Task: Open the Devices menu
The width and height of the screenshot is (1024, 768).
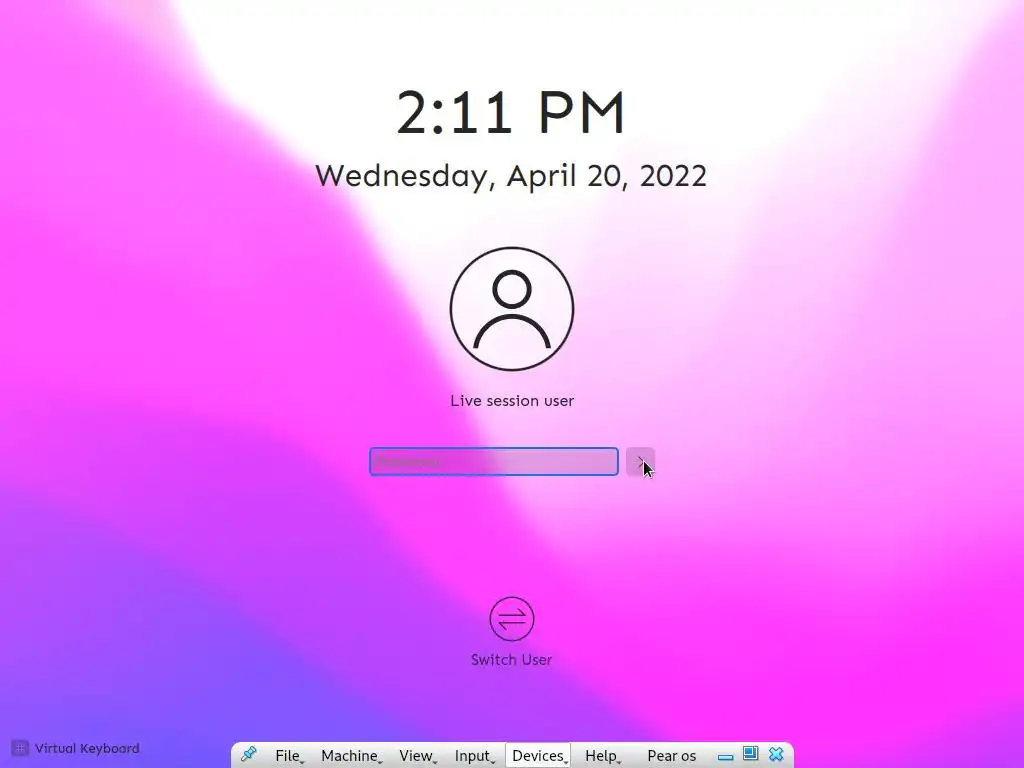Action: point(538,756)
